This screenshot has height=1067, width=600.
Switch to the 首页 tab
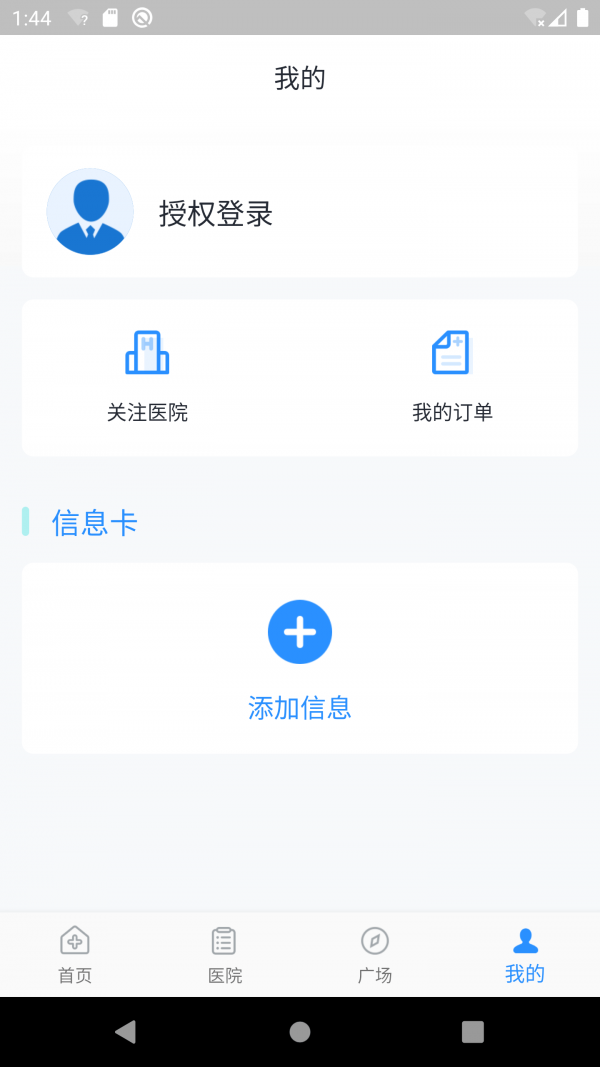75,954
